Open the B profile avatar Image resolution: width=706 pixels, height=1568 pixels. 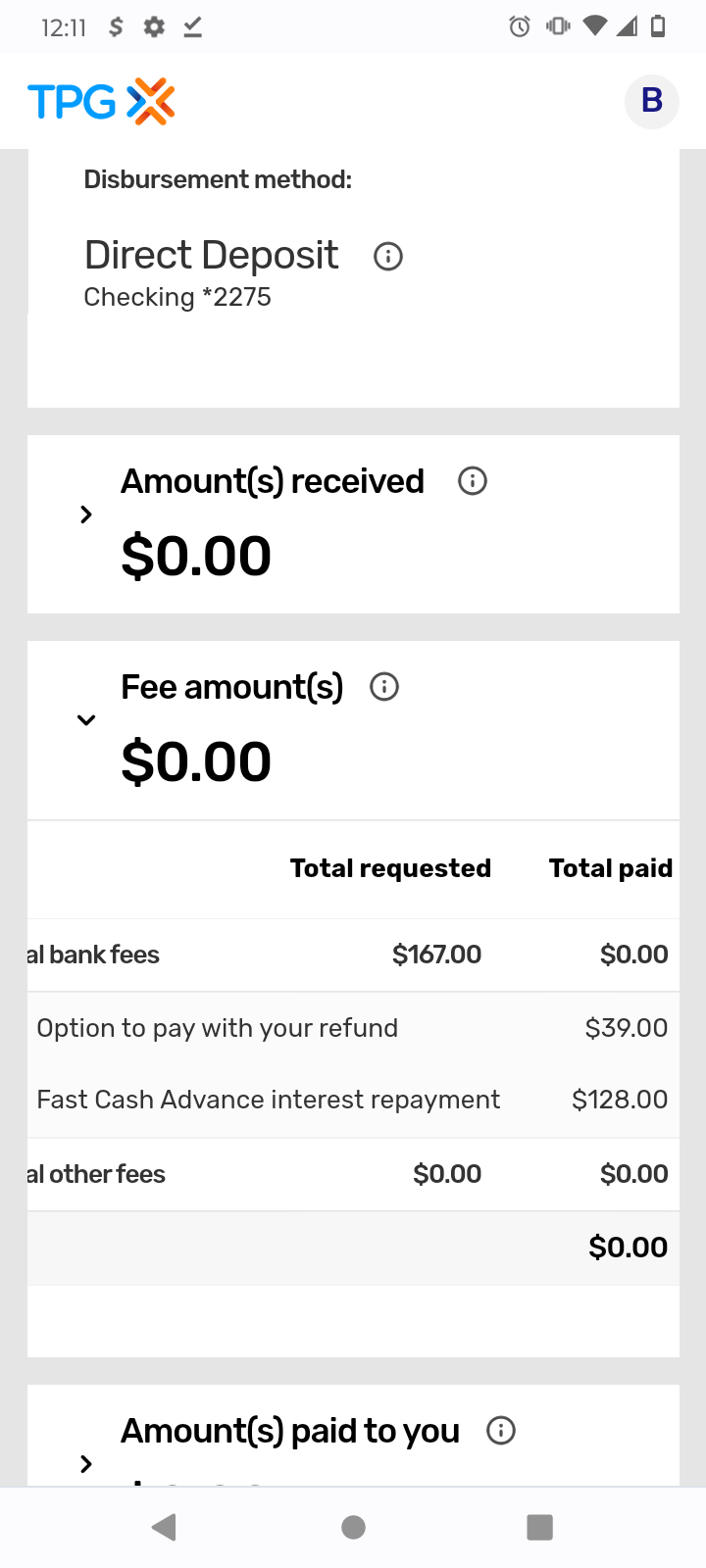coord(651,101)
